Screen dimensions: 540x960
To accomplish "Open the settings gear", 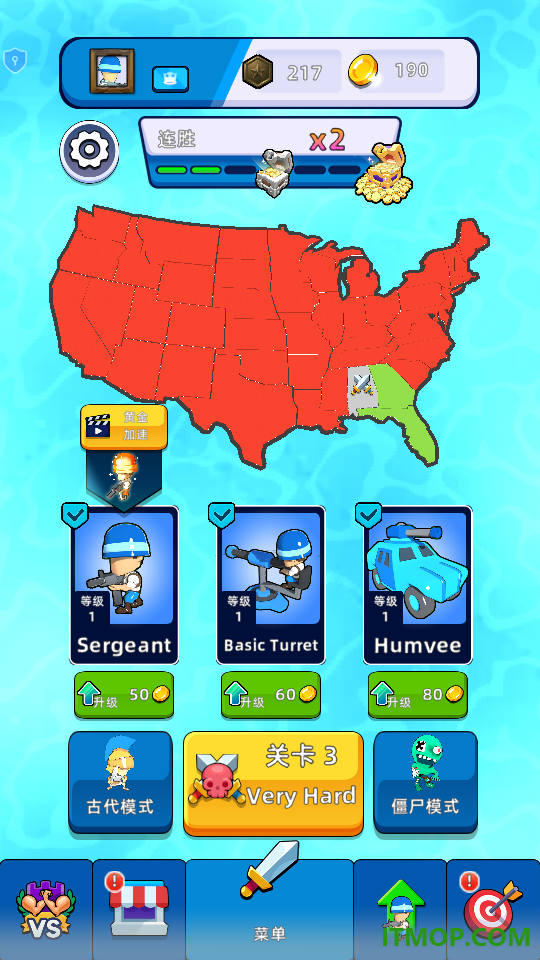I will pos(89,151).
